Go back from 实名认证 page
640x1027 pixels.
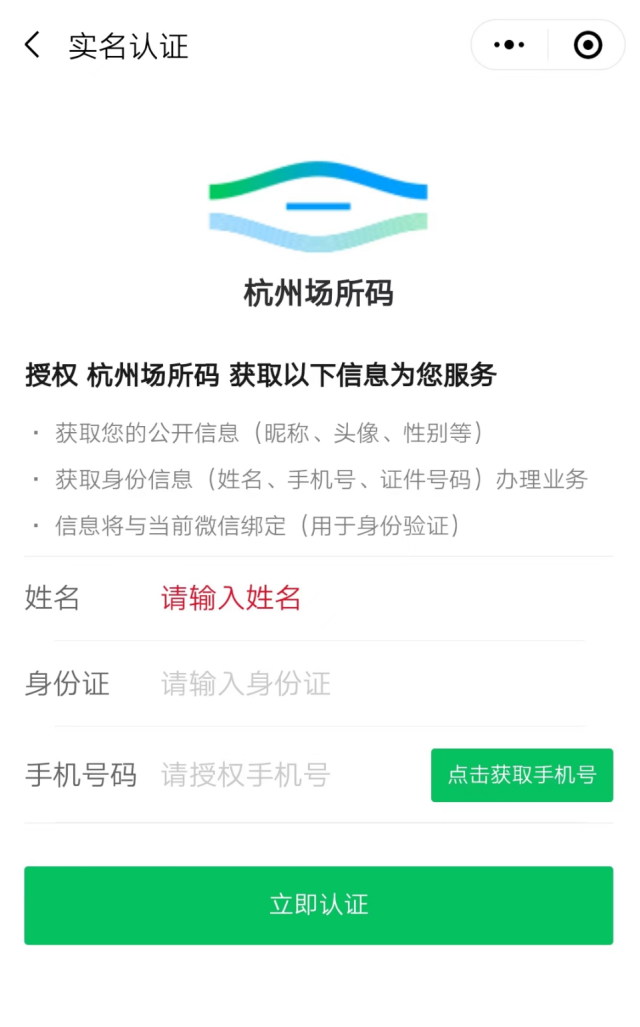point(33,45)
